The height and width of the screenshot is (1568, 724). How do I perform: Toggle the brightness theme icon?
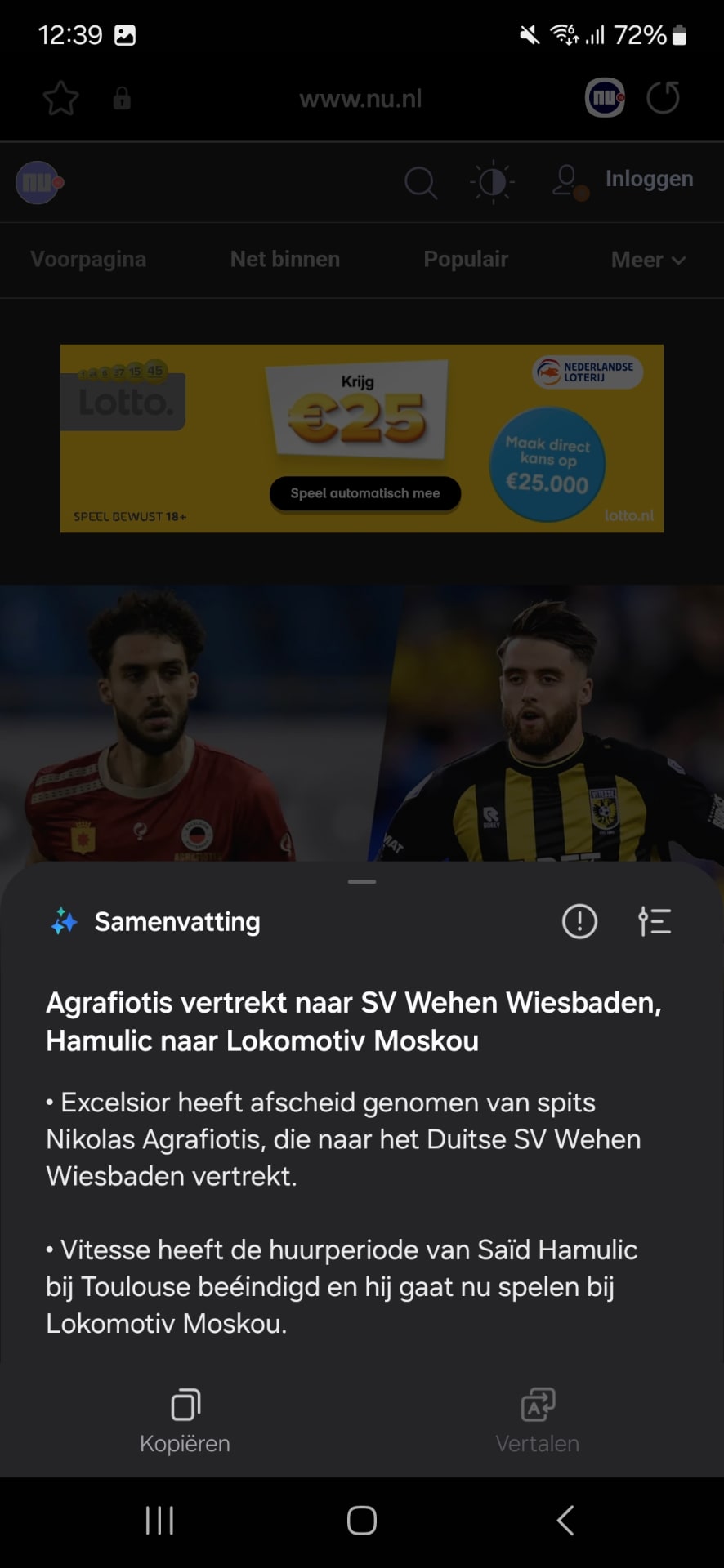[493, 181]
